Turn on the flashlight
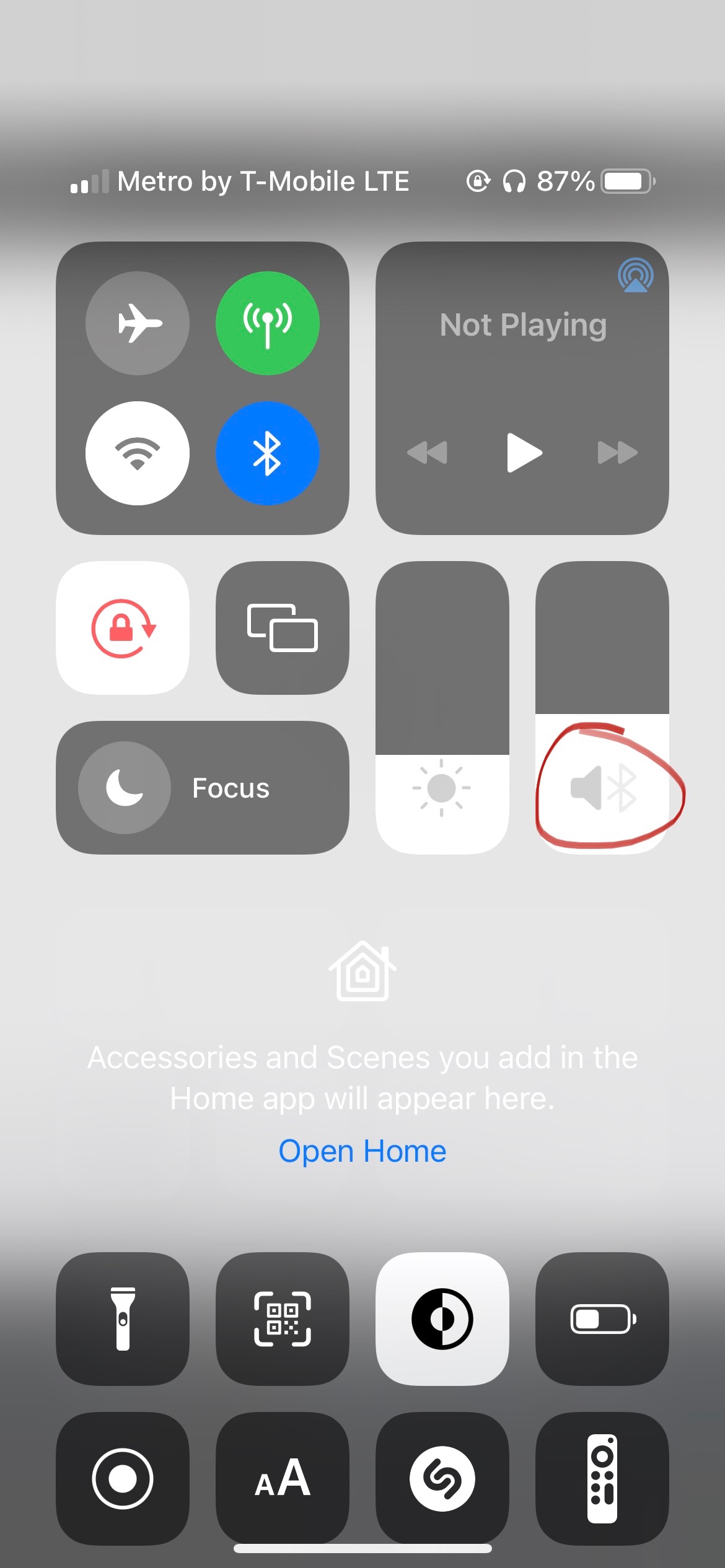The image size is (725, 1568). pos(123,1319)
